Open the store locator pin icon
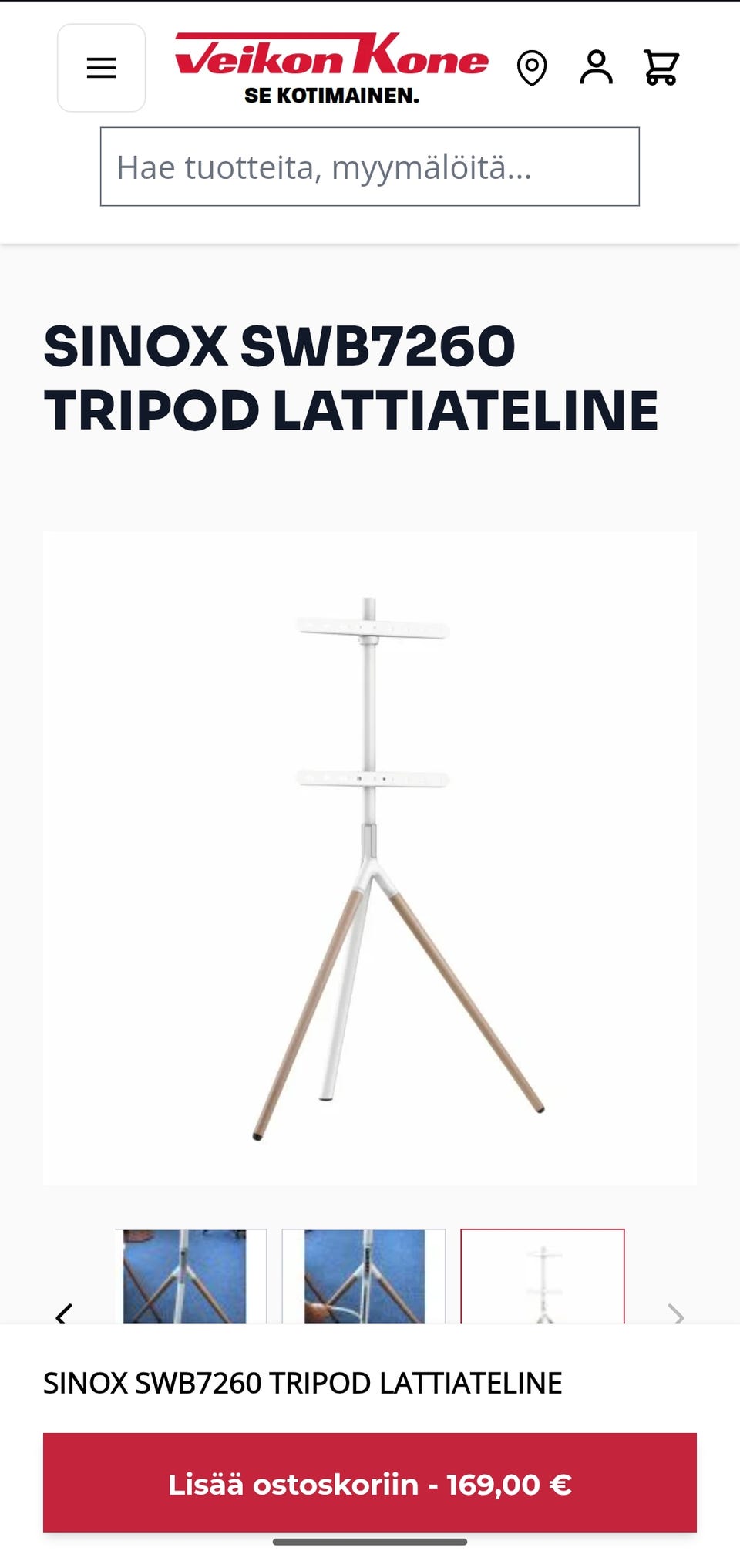The height and width of the screenshot is (1568, 740). (532, 68)
